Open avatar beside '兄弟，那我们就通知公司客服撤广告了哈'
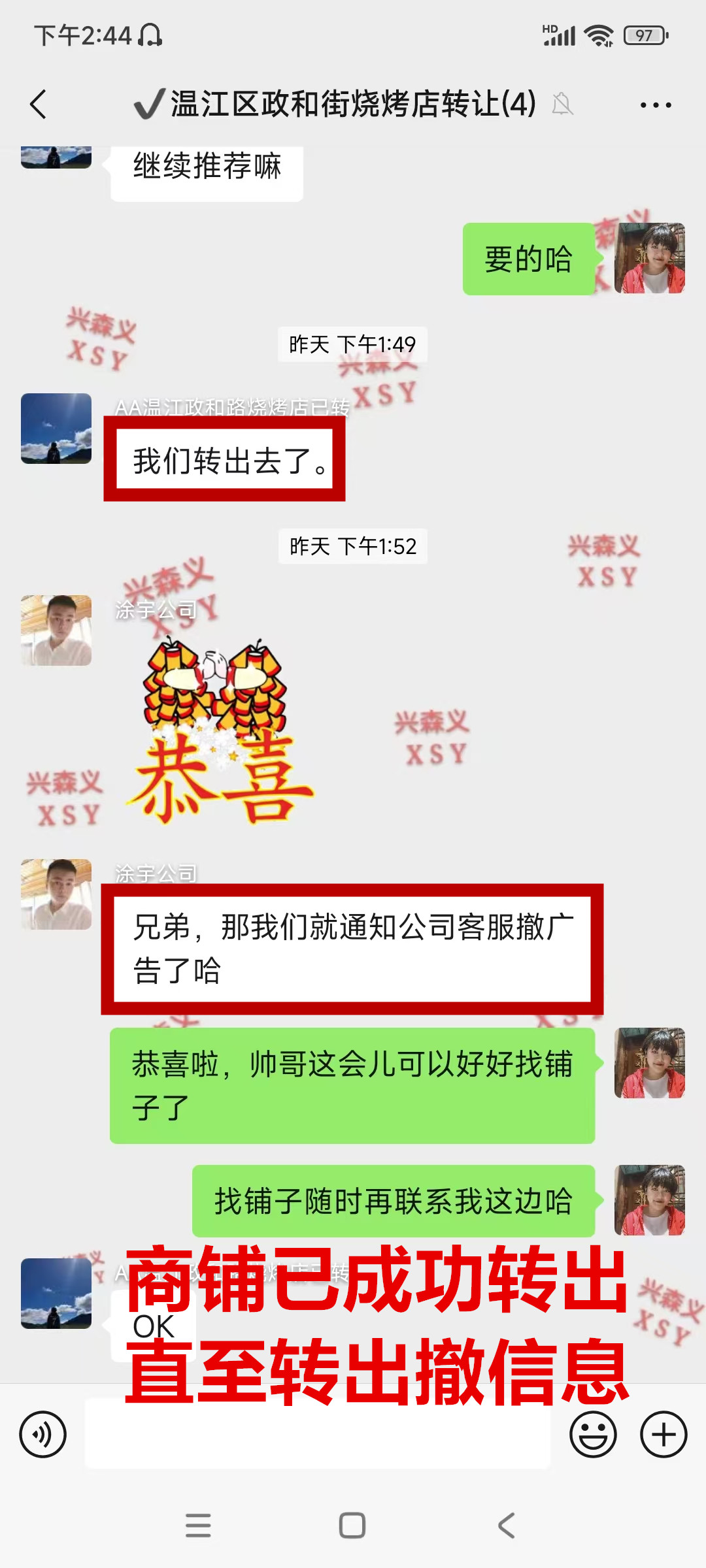The width and height of the screenshot is (706, 1568). [56, 894]
